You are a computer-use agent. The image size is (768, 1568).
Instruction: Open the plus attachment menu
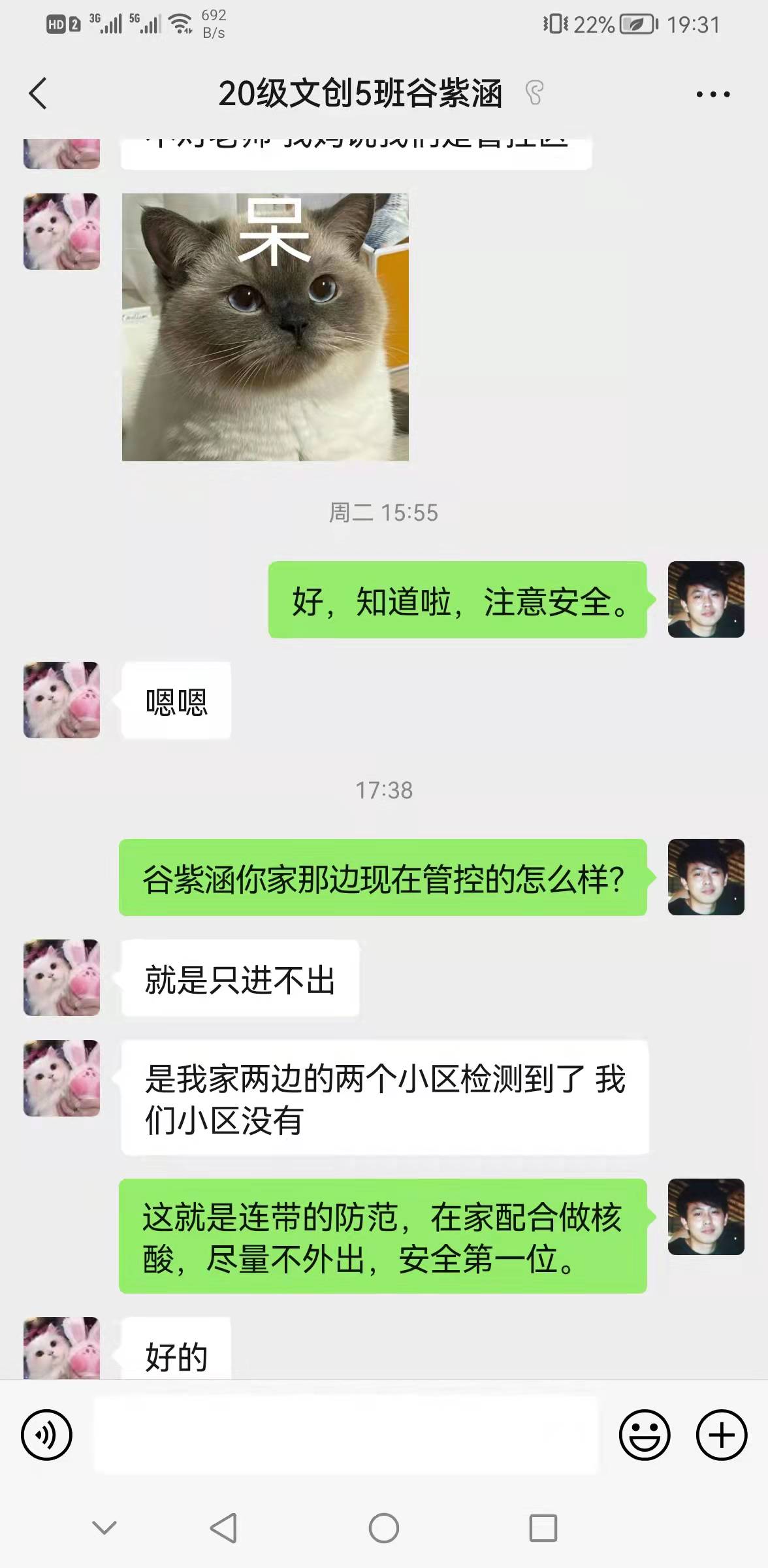pos(722,1435)
